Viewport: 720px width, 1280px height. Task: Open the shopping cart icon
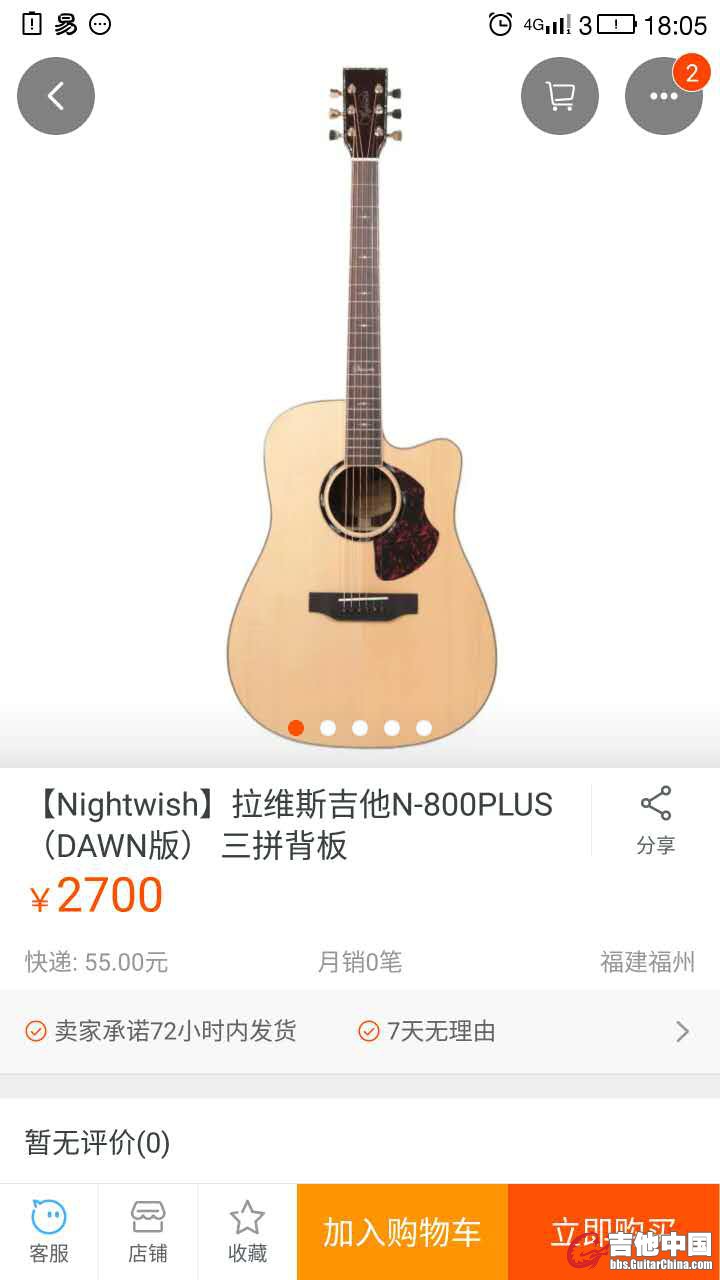pyautogui.click(x=560, y=96)
